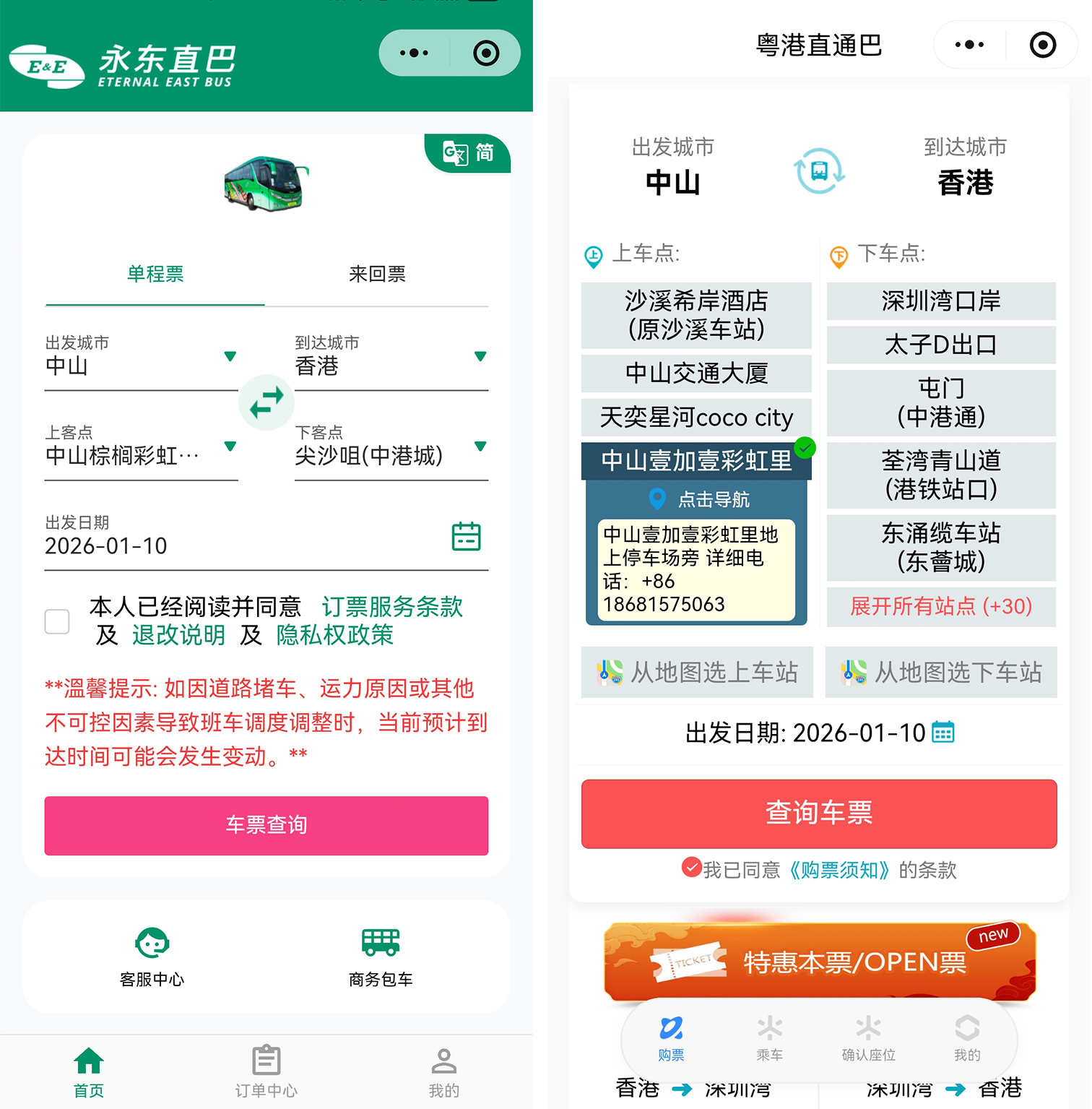1092x1109 pixels.
Task: Select 中山交通大厦 as the boarding point
Action: coord(696,374)
